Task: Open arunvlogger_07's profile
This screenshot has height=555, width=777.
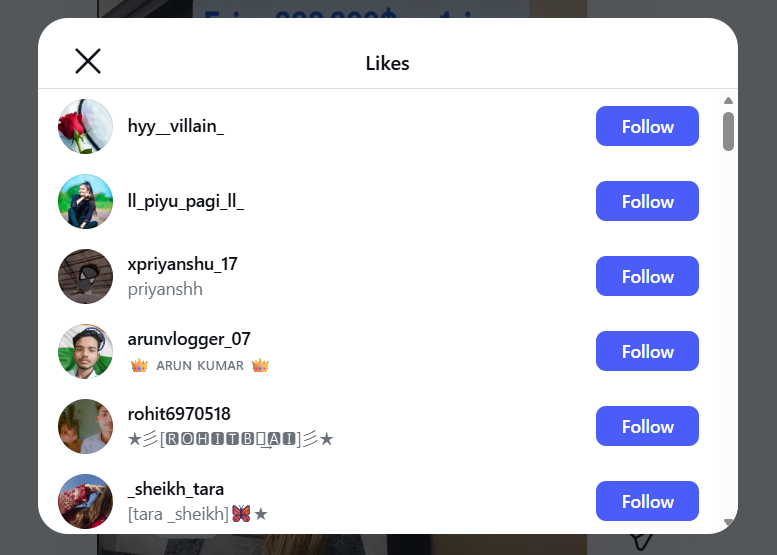Action: pos(189,340)
